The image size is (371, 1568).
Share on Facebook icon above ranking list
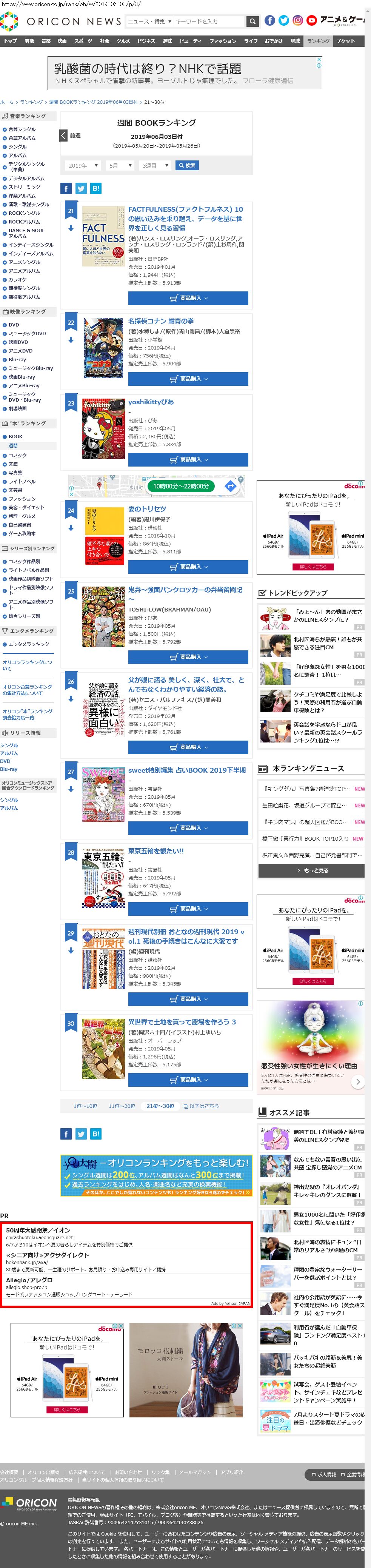(x=66, y=189)
